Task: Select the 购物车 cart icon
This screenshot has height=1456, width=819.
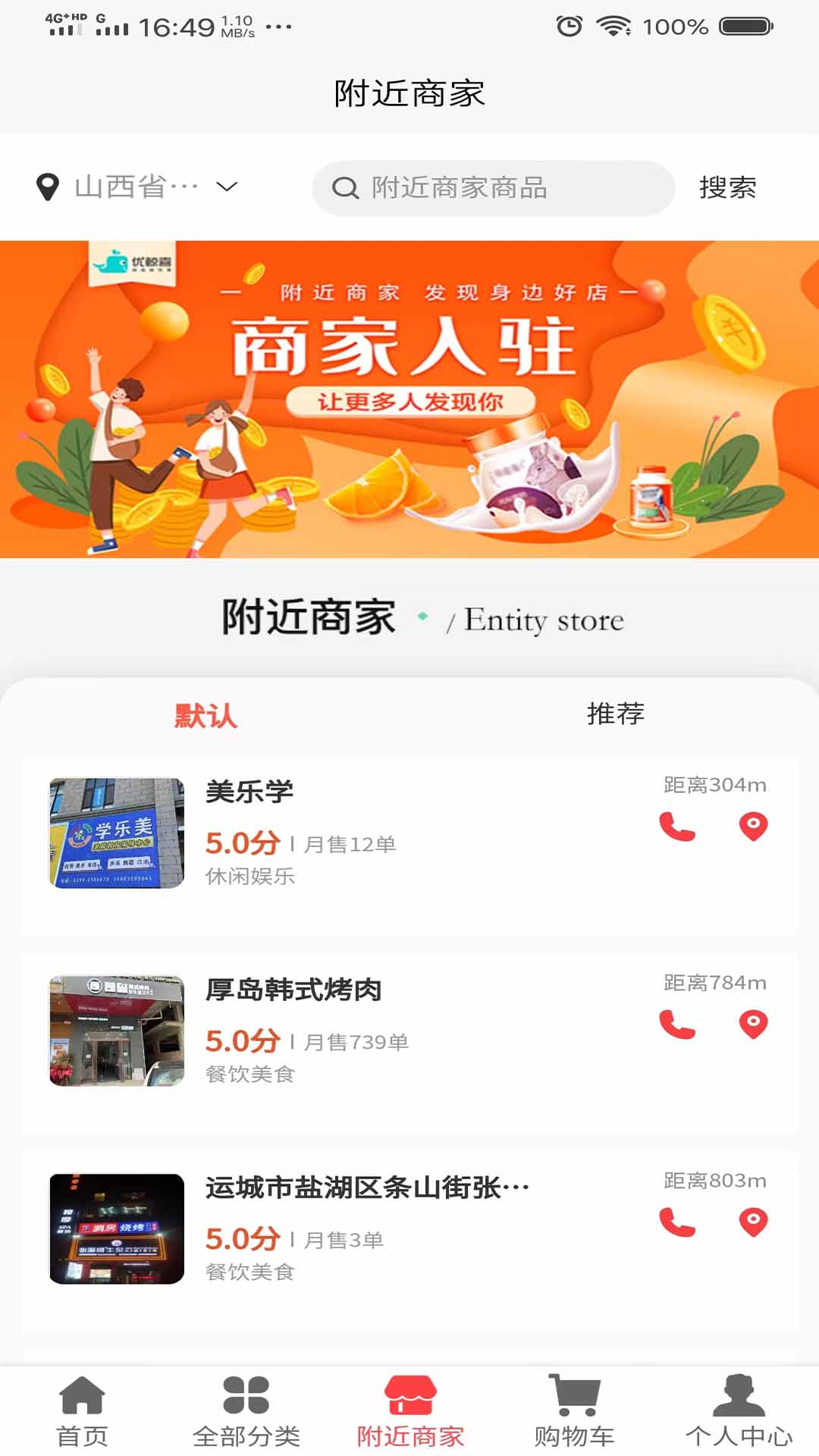Action: coord(573,1407)
